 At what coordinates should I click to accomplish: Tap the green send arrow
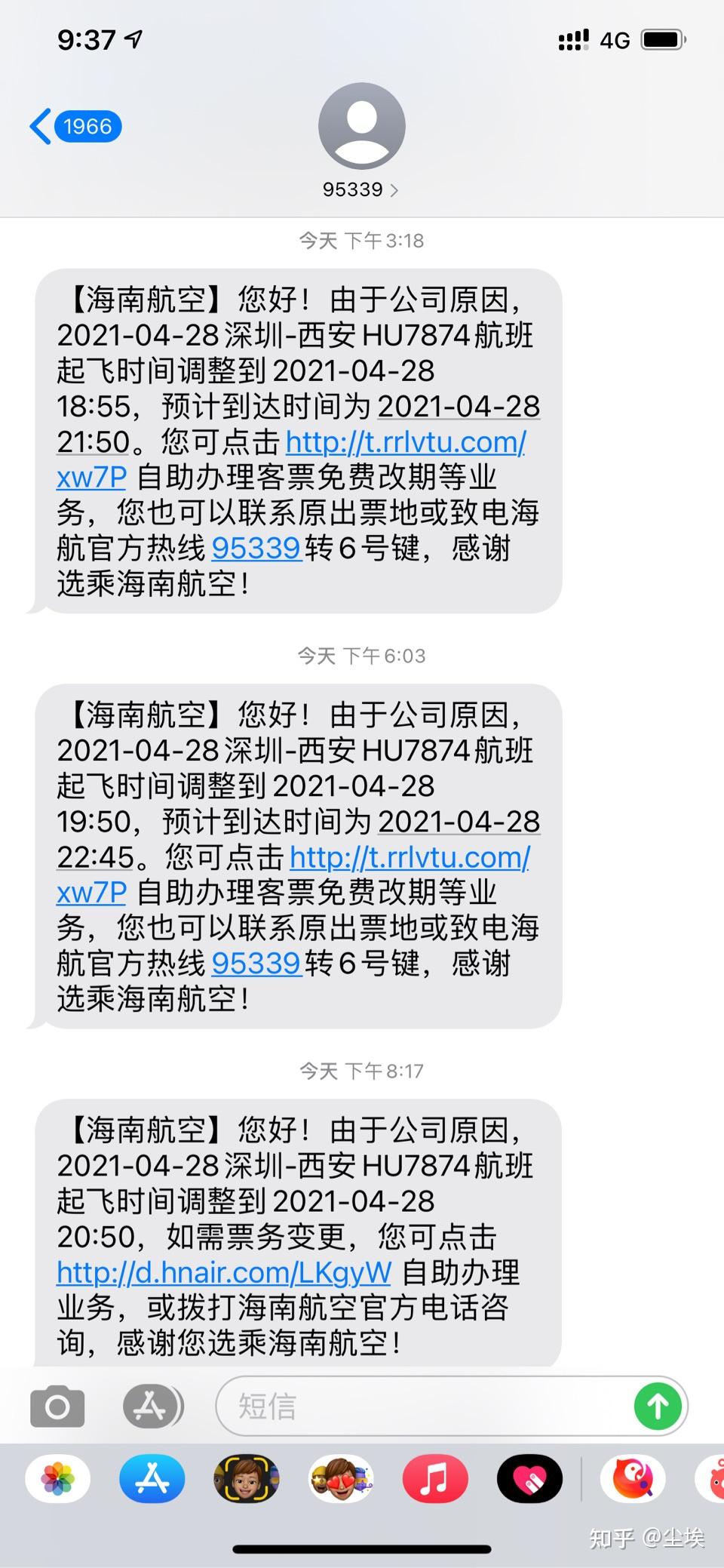[x=657, y=1406]
